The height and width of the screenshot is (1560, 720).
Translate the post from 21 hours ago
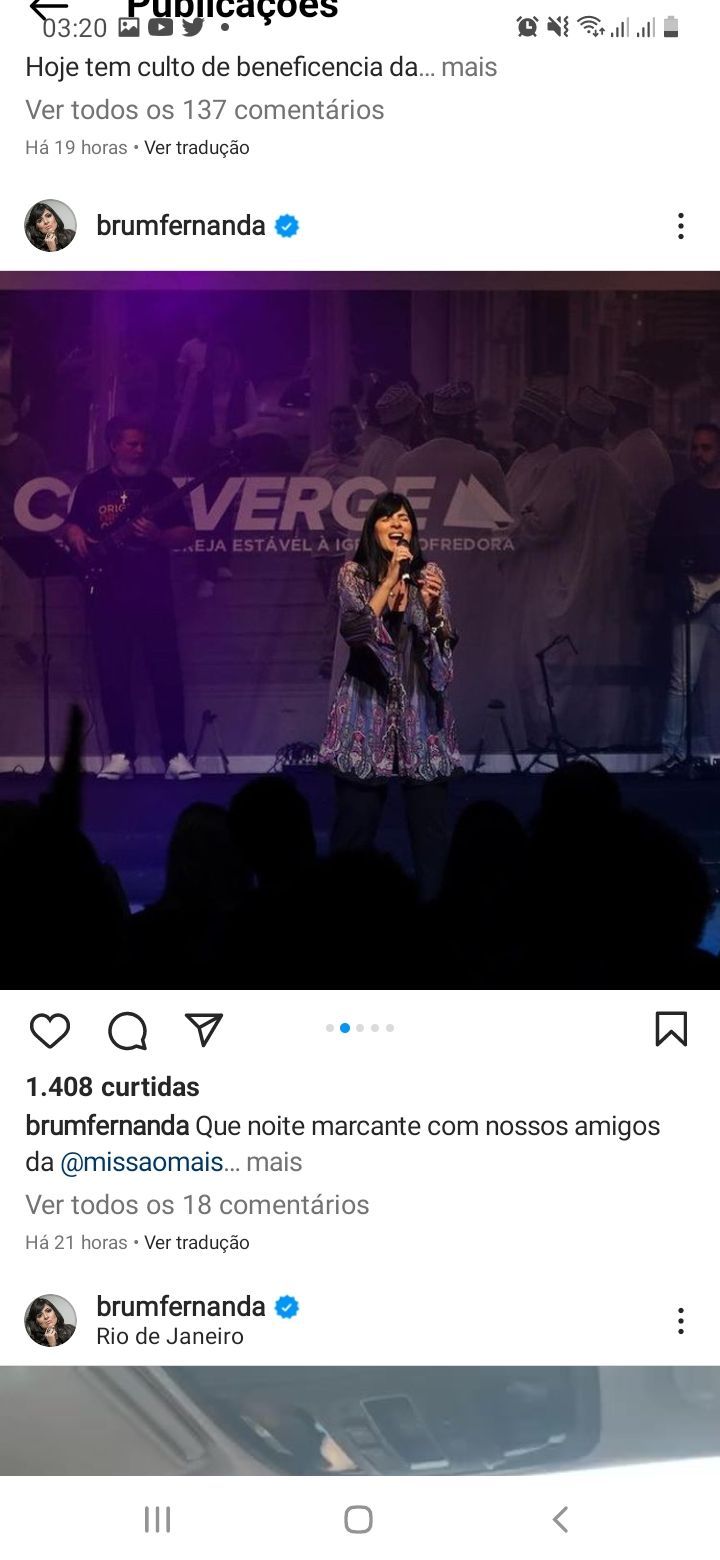pos(197,1242)
